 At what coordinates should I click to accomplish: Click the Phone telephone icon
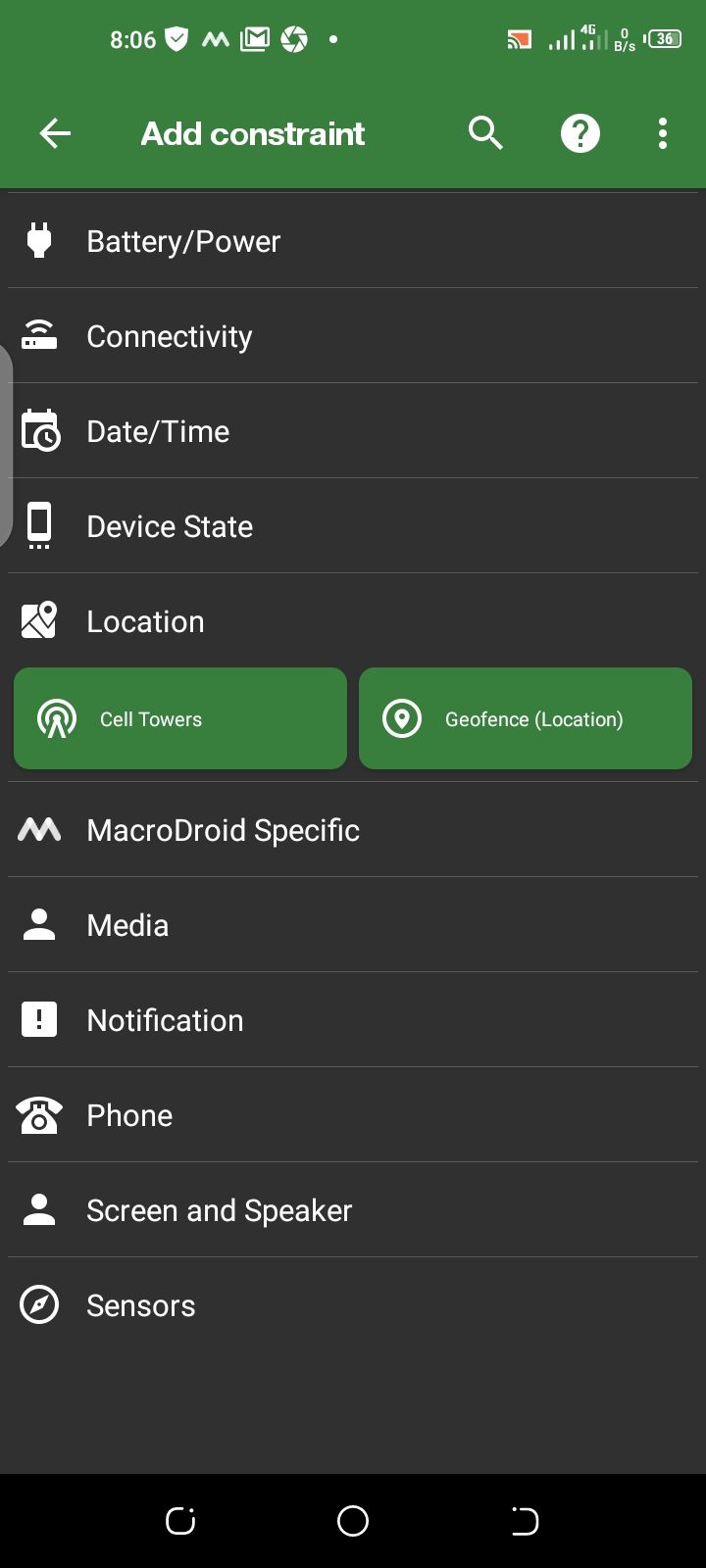[x=38, y=1114]
